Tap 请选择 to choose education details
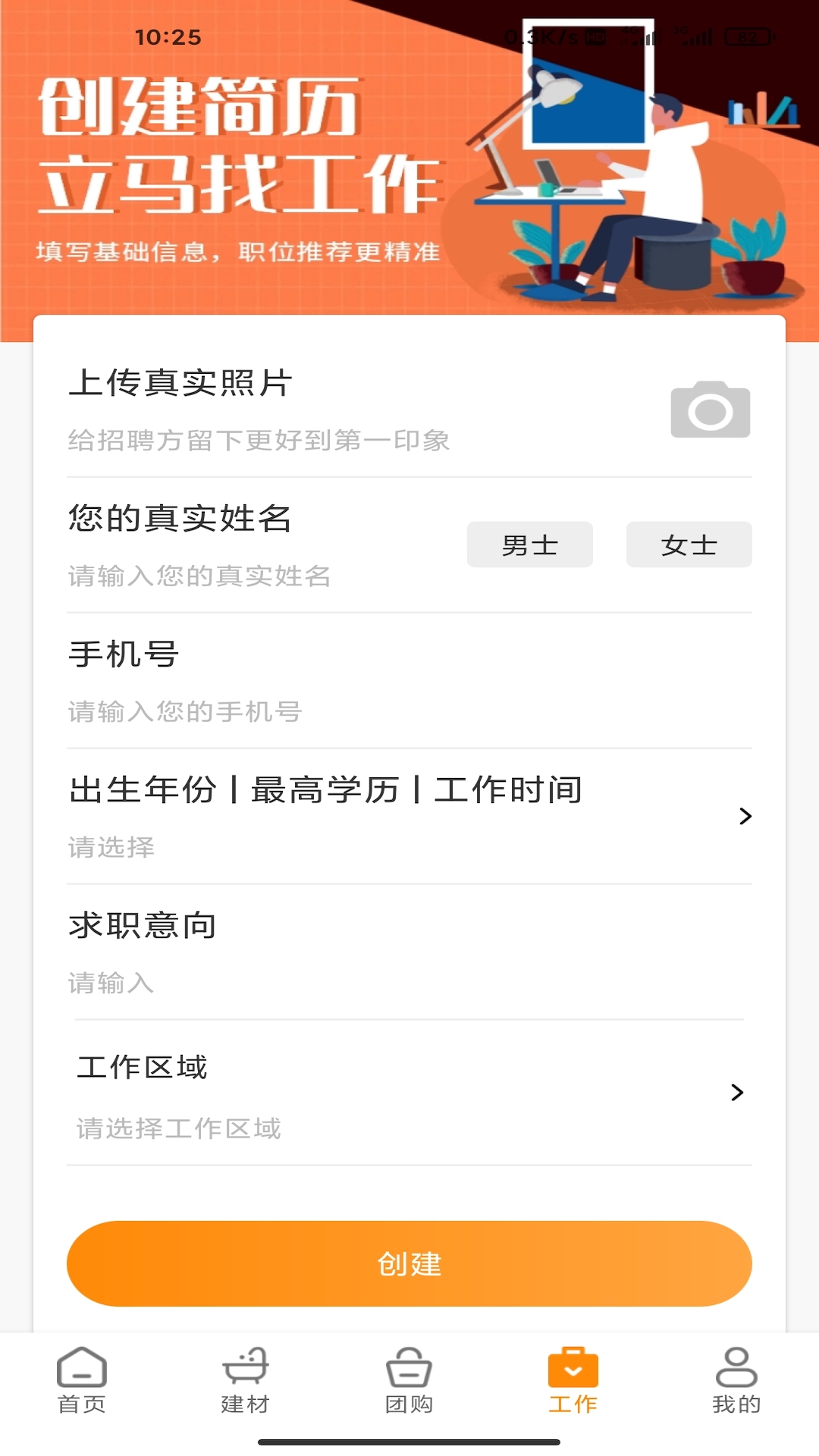Image resolution: width=819 pixels, height=1456 pixels. click(111, 848)
